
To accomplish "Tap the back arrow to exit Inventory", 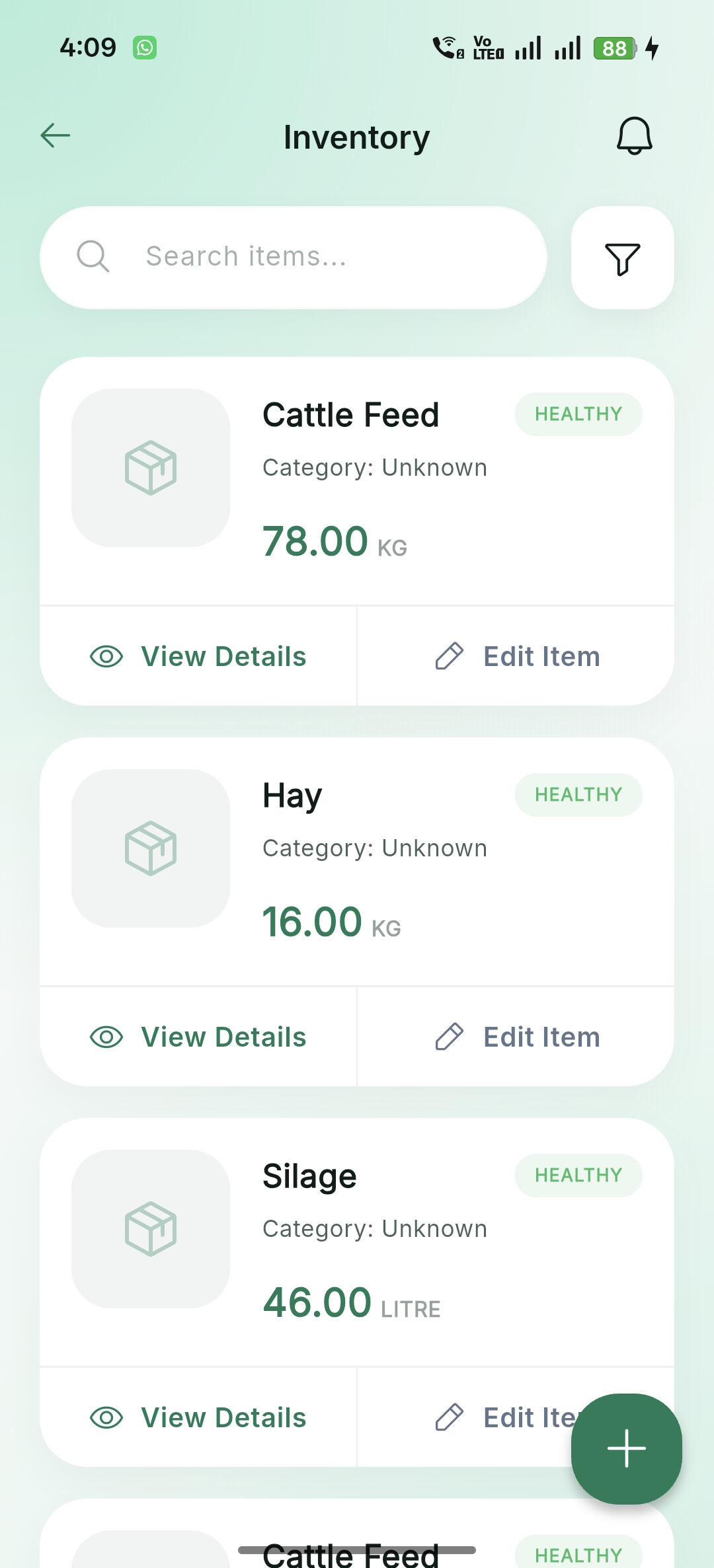I will (x=56, y=135).
